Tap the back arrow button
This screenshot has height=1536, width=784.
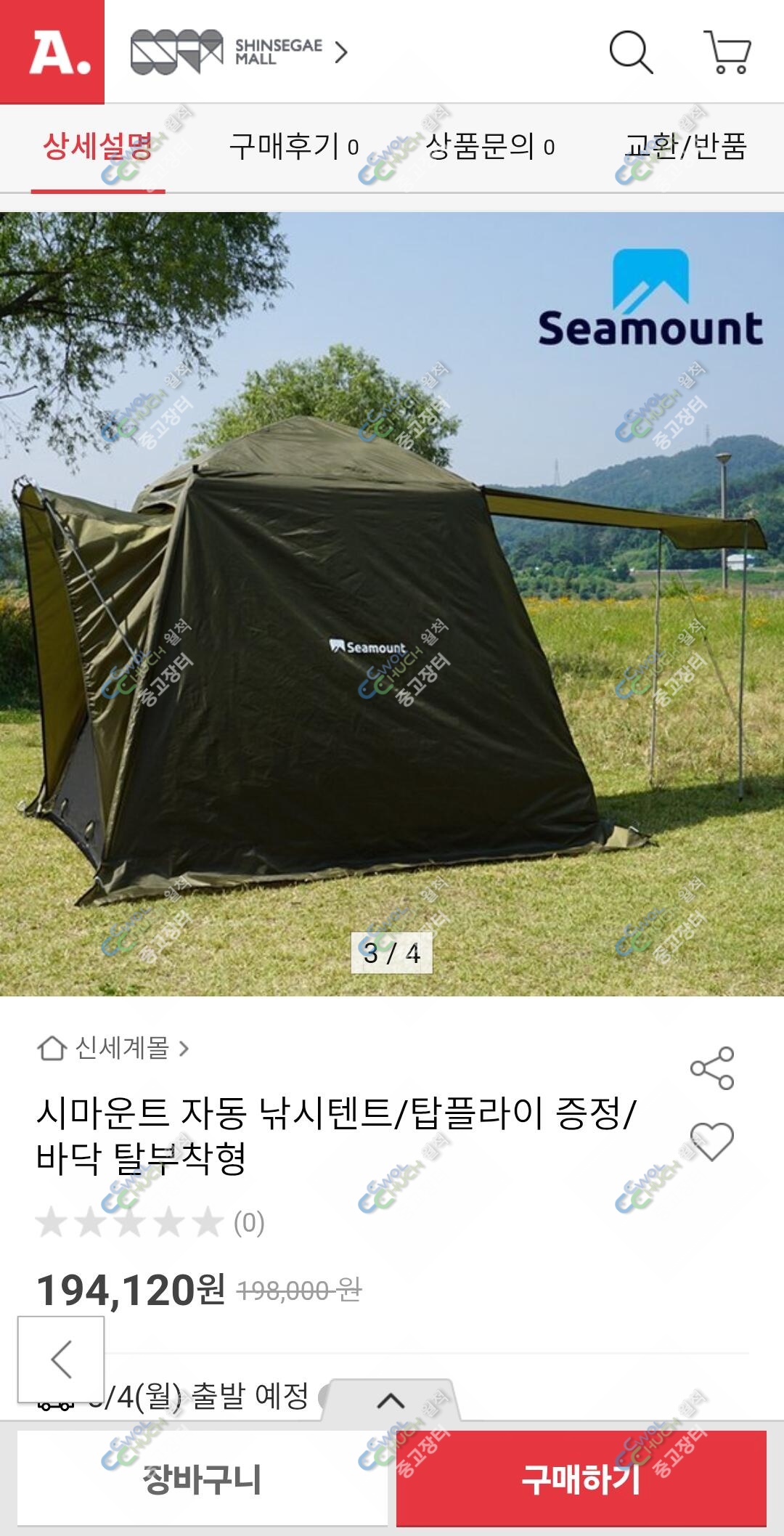click(61, 1359)
